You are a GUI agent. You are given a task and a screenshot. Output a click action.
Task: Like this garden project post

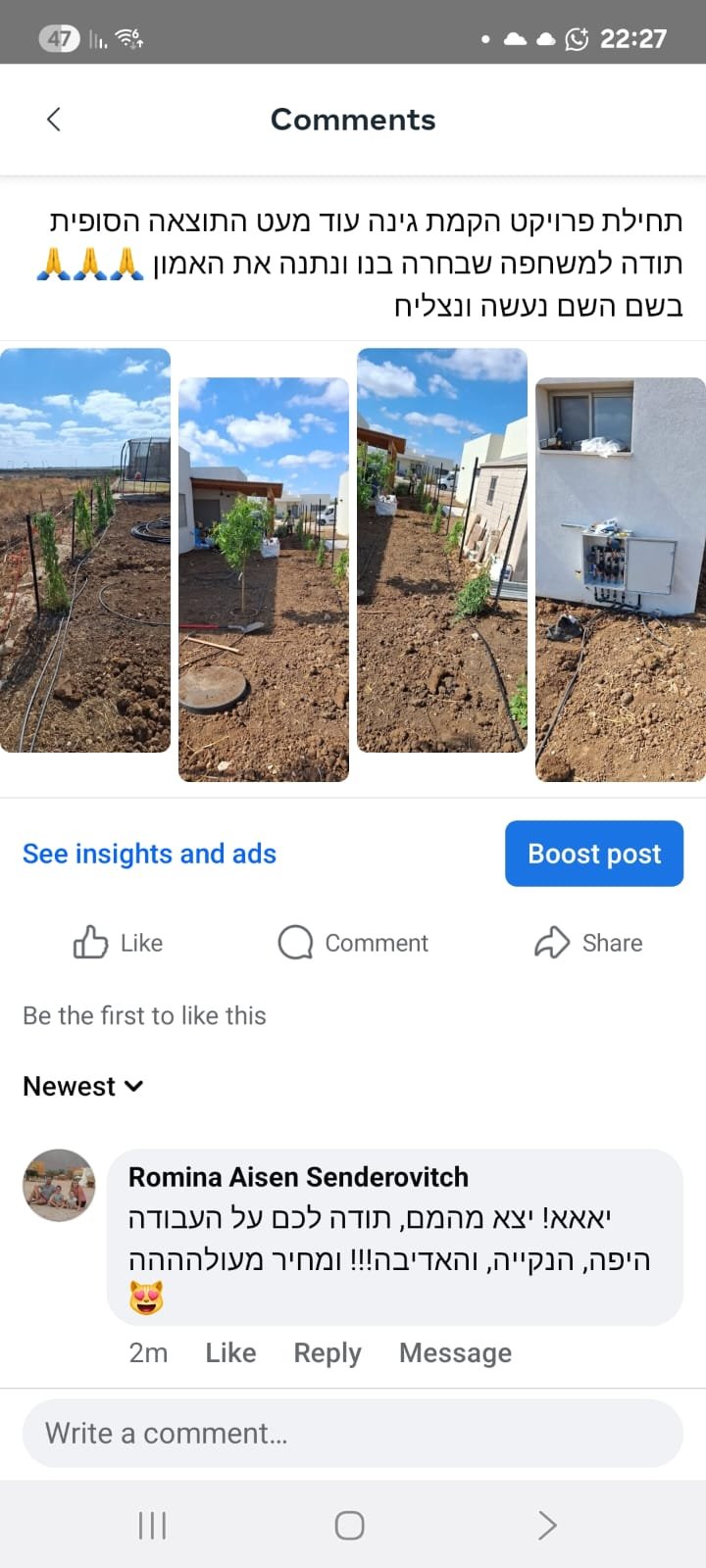[x=118, y=943]
